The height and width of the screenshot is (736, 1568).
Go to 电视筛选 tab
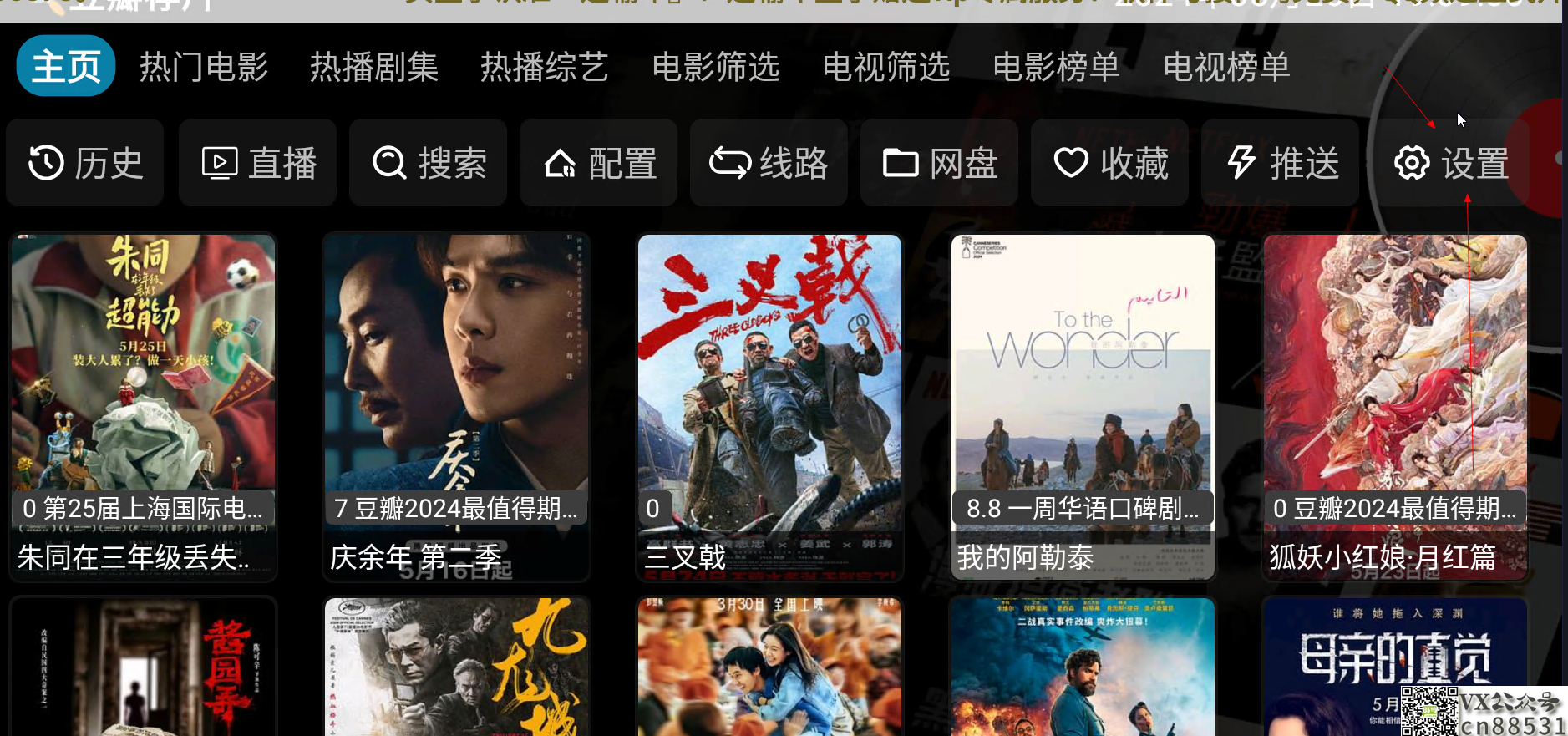pyautogui.click(x=885, y=67)
